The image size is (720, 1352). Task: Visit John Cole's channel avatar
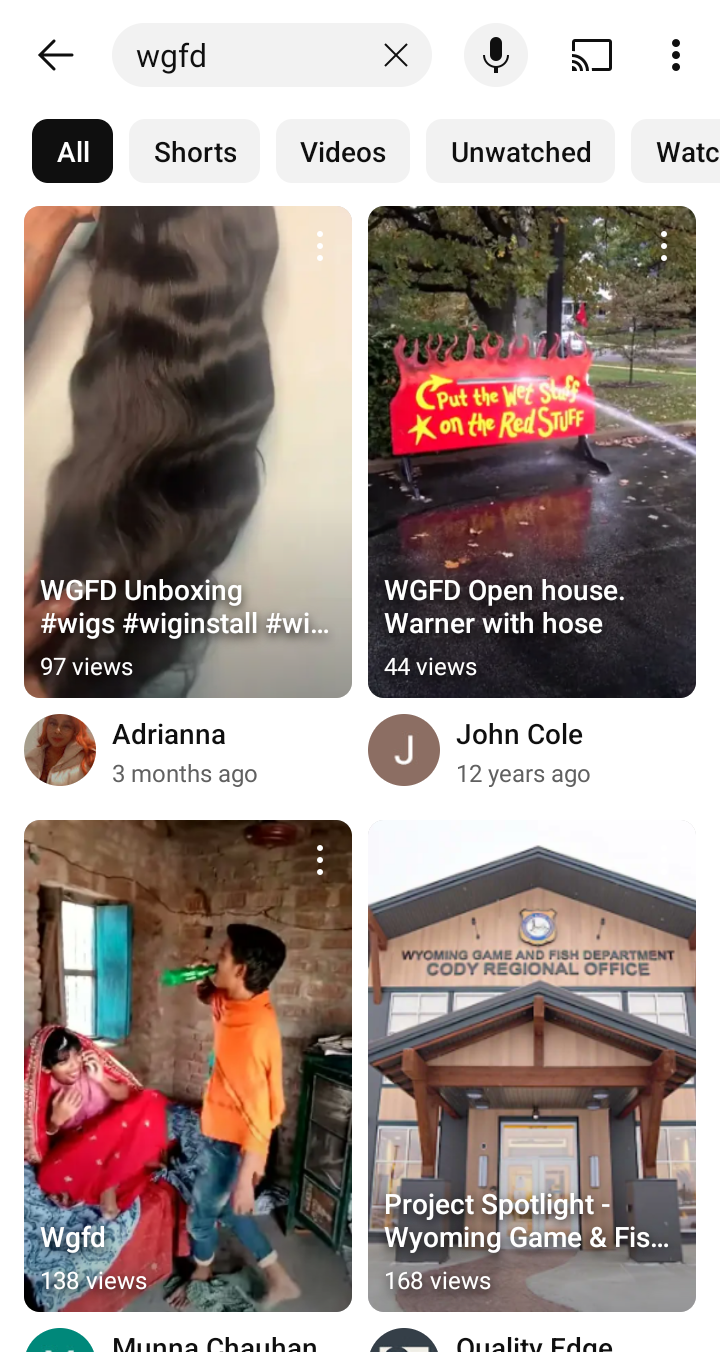404,750
